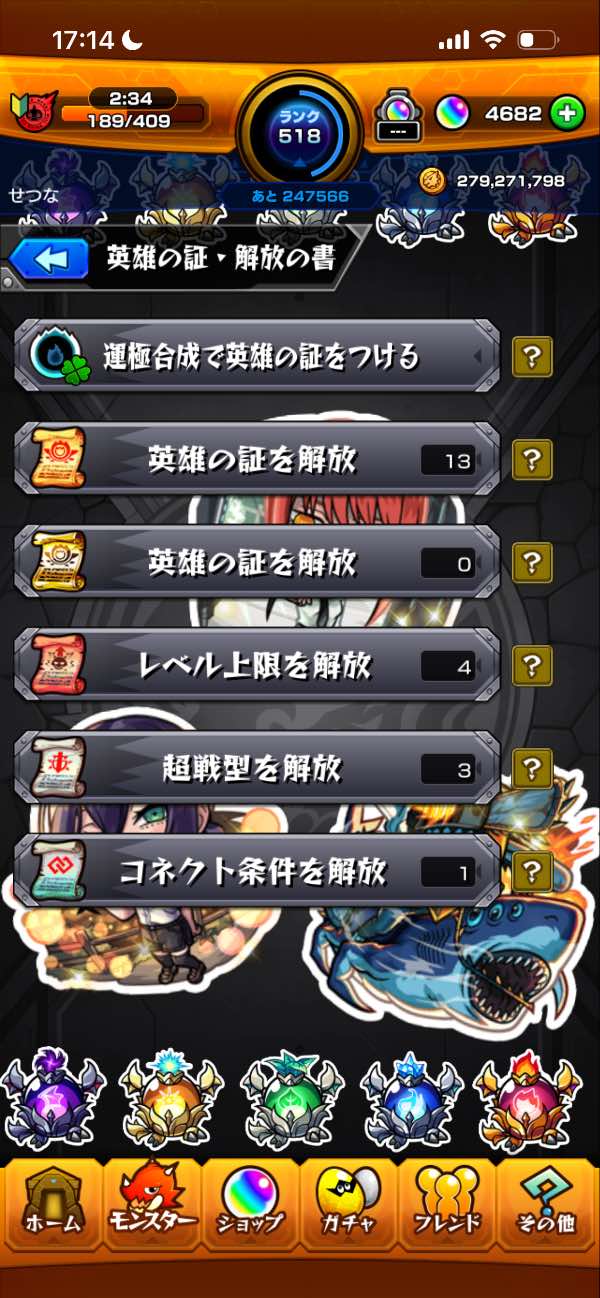
Task: Select 超戦型を解放
Action: tap(256, 768)
